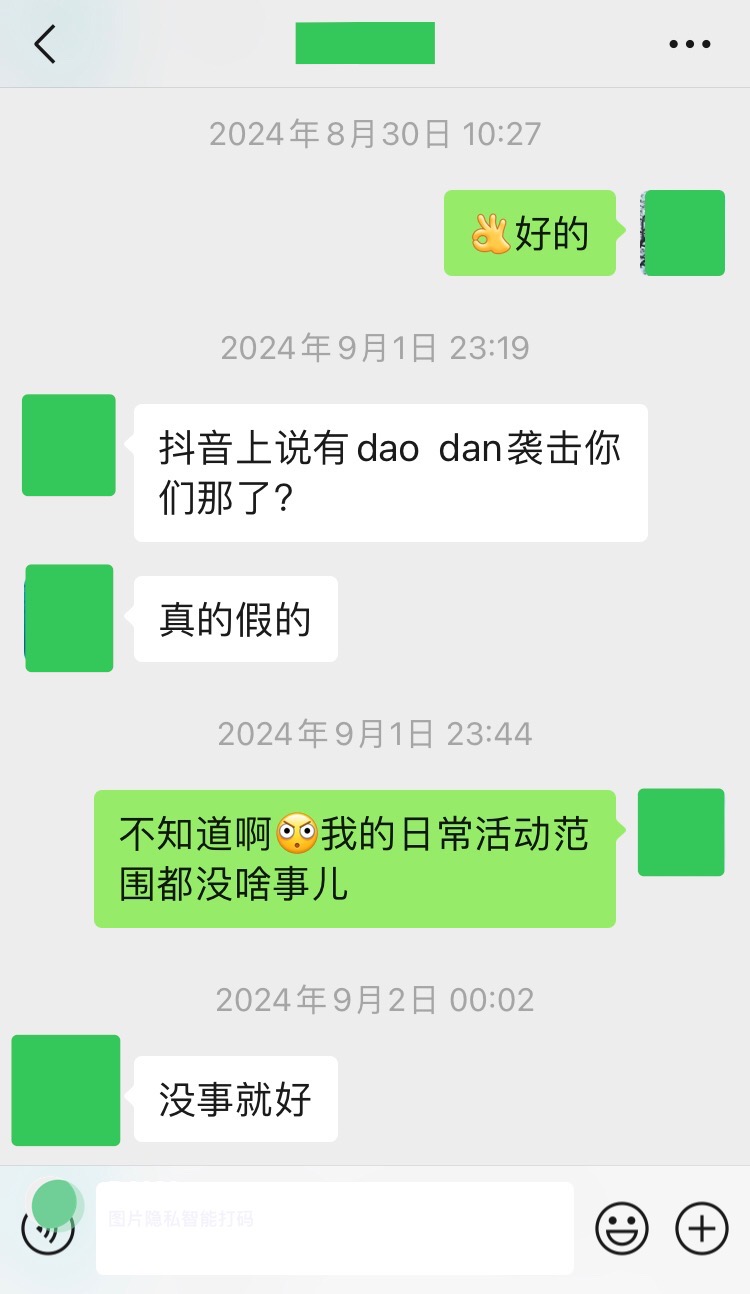
Task: Go back to the chat list
Action: click(45, 45)
